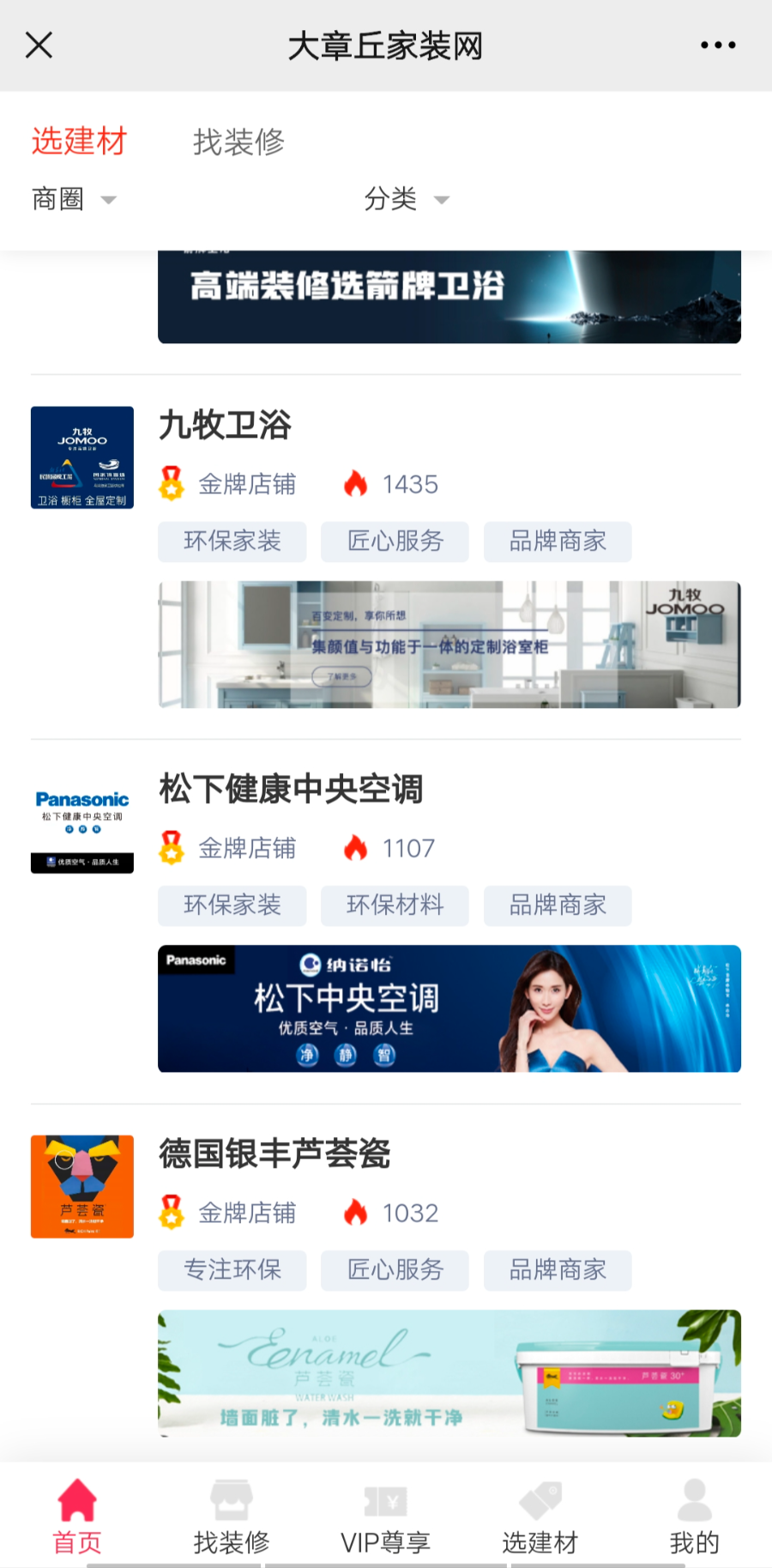Close the 大章丘家装网 page
772x1568 pixels.
tap(39, 45)
